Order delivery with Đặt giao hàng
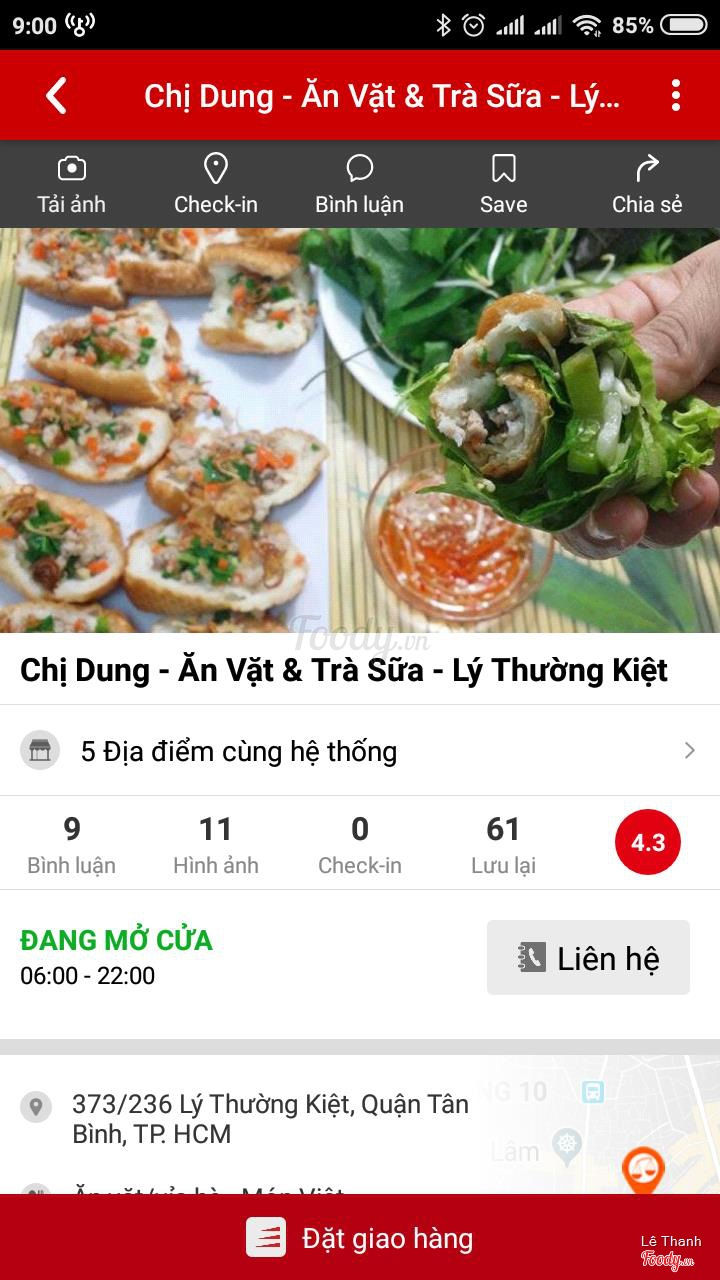720x1280 pixels. pyautogui.click(x=360, y=1238)
